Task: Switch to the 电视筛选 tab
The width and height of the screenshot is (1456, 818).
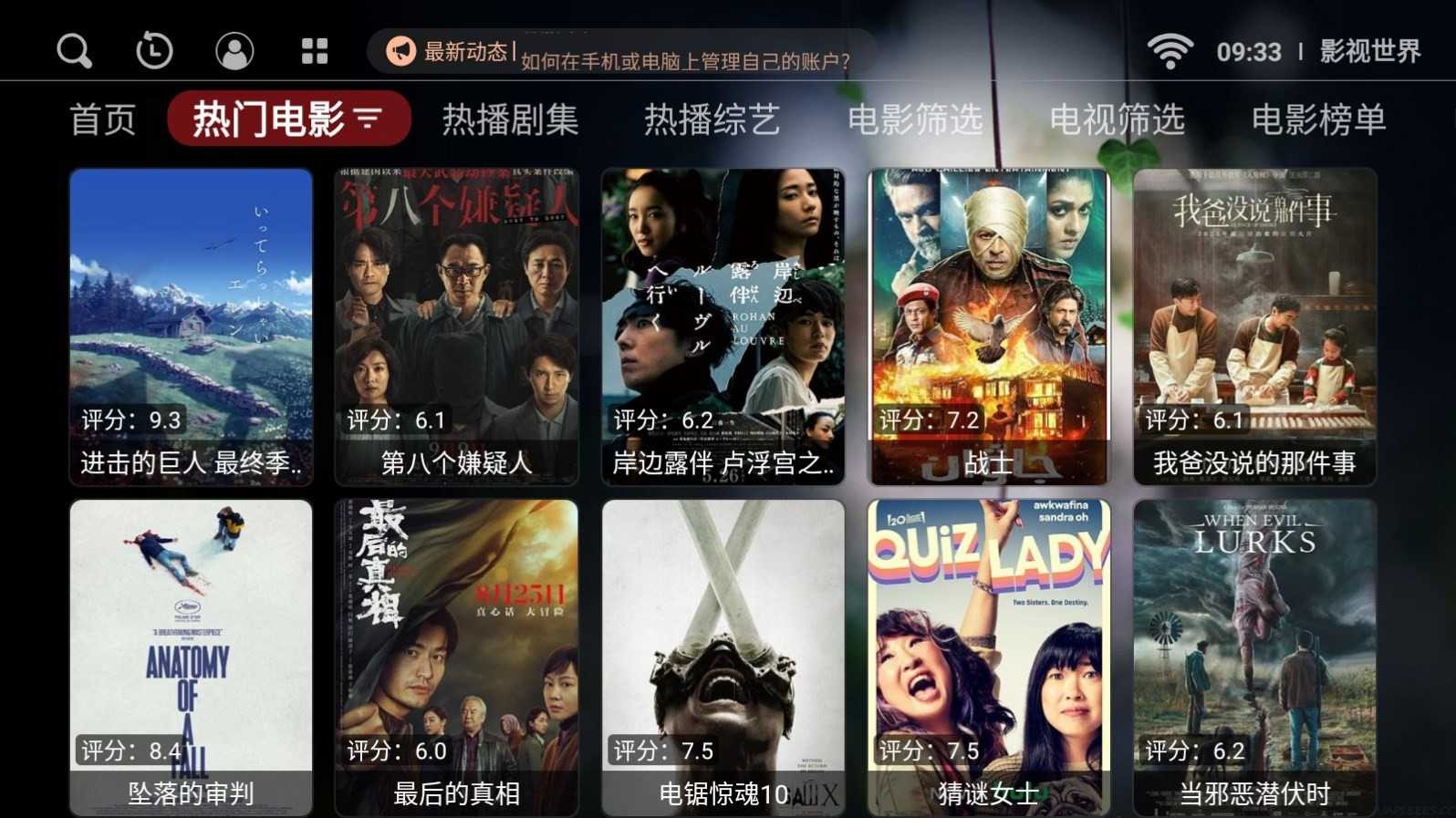Action: (1117, 119)
